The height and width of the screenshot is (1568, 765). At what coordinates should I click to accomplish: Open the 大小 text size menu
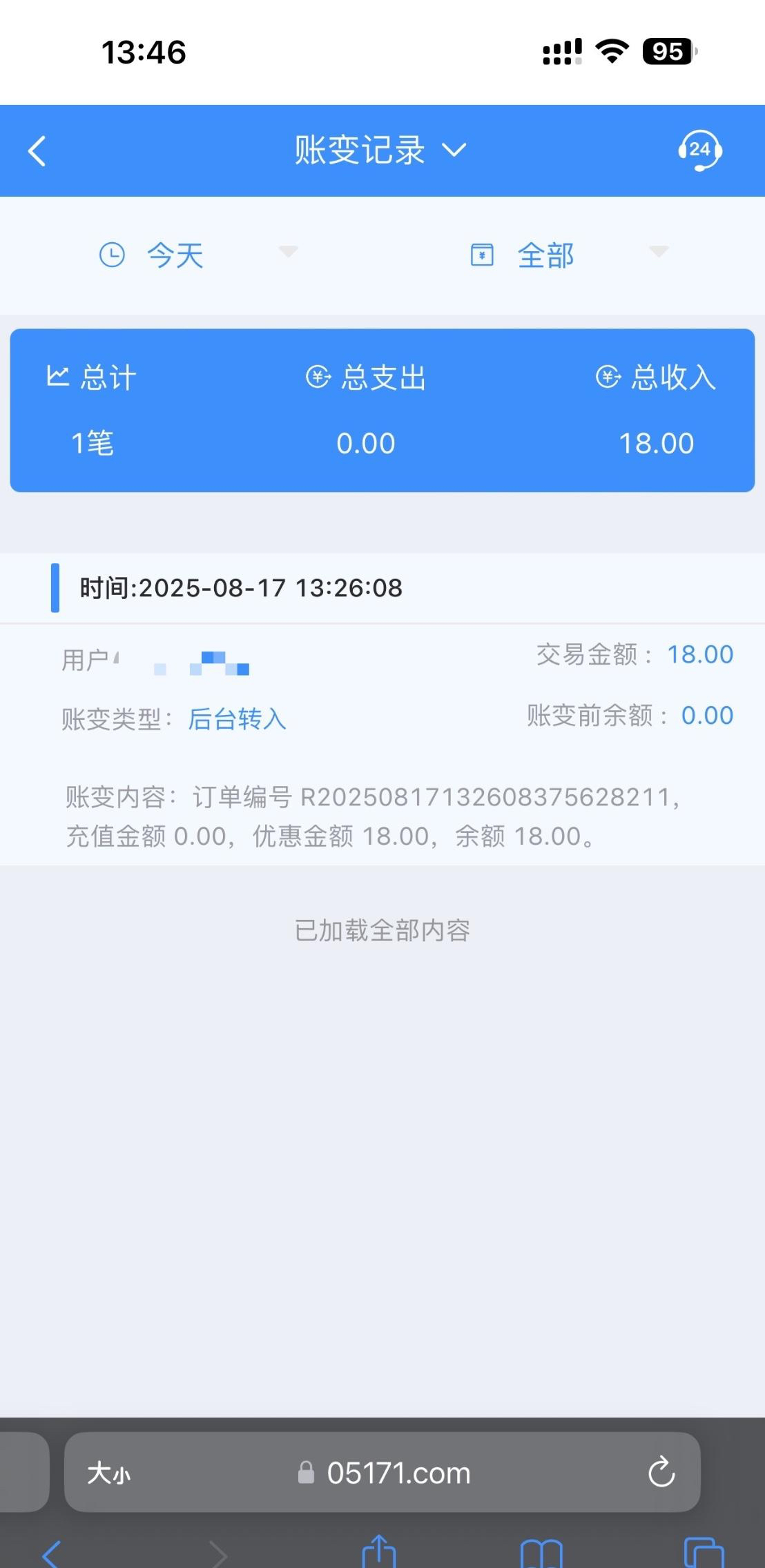108,1473
